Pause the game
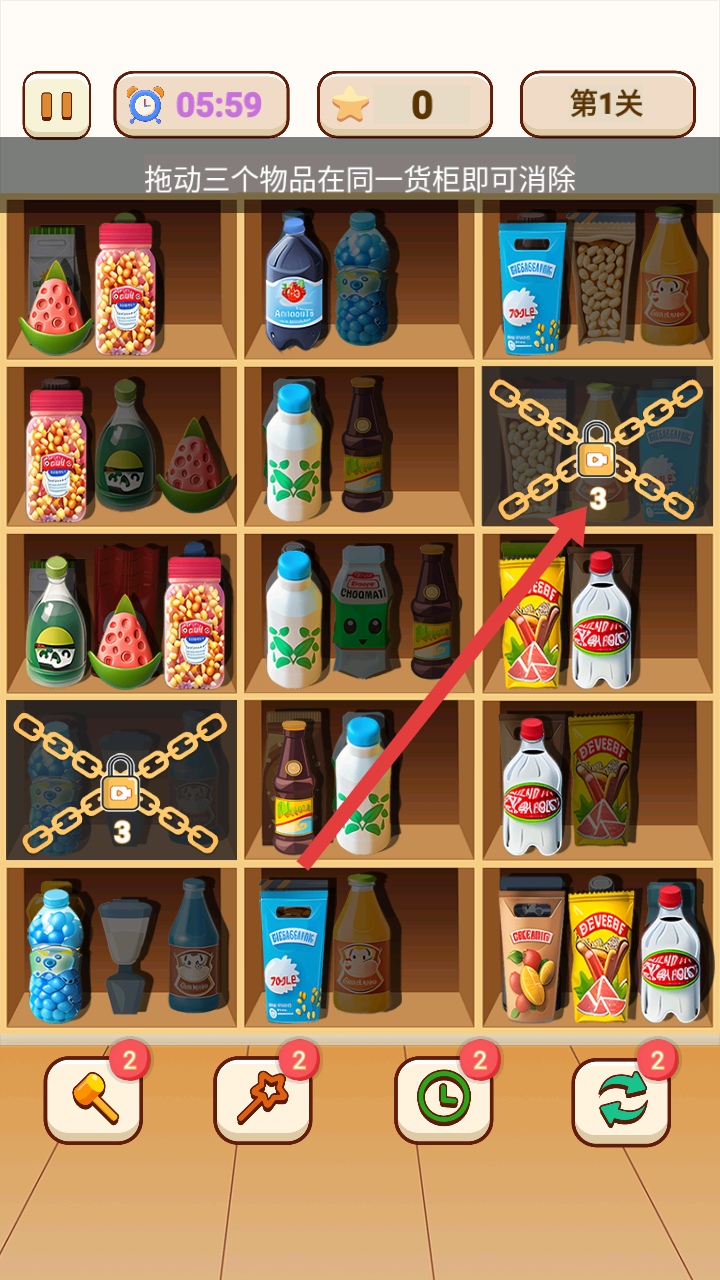Screen dimensions: 720x1280 pyautogui.click(x=57, y=105)
